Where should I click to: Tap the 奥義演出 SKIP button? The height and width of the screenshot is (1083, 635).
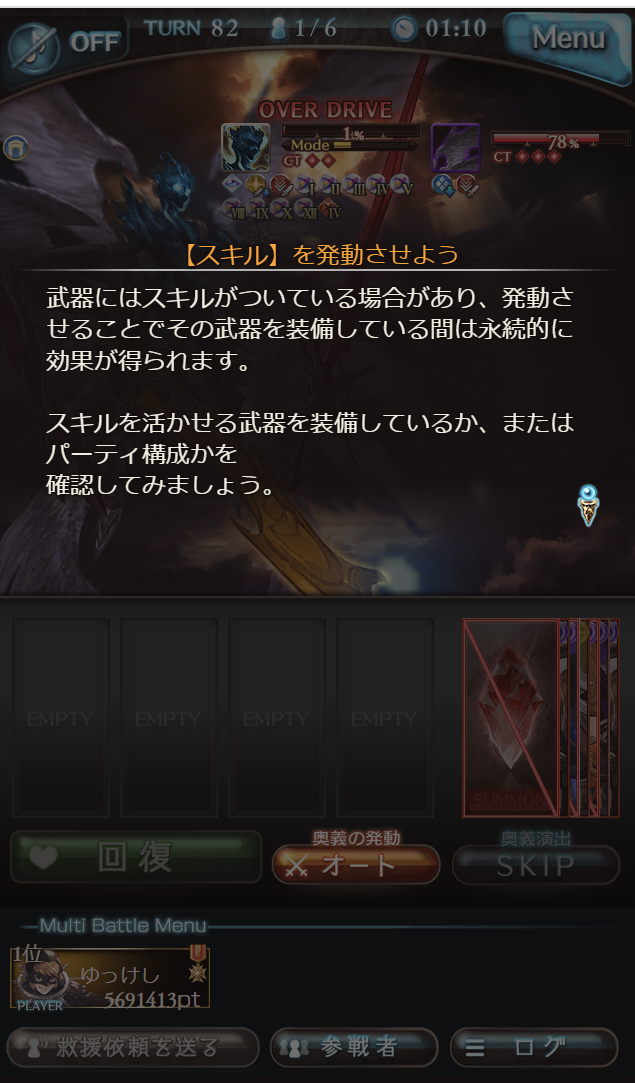pos(535,866)
